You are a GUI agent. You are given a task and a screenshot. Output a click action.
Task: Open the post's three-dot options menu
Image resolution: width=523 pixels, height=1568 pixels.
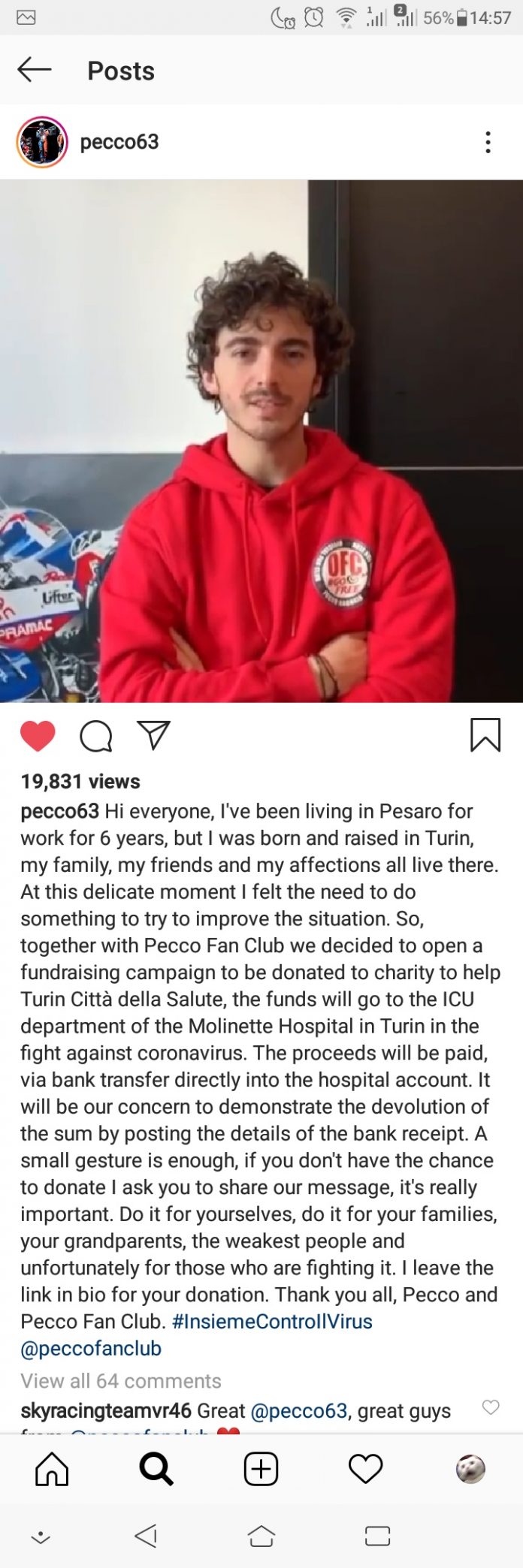pos(488,142)
